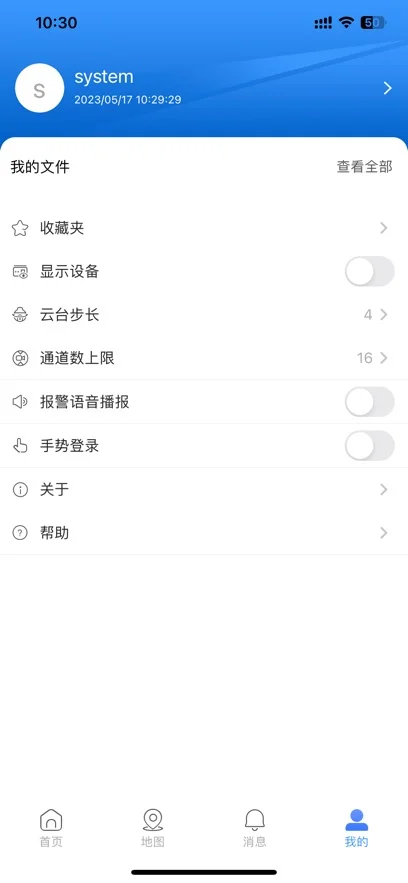Enable the 显示设备 switch
The width and height of the screenshot is (408, 883).
(x=370, y=271)
